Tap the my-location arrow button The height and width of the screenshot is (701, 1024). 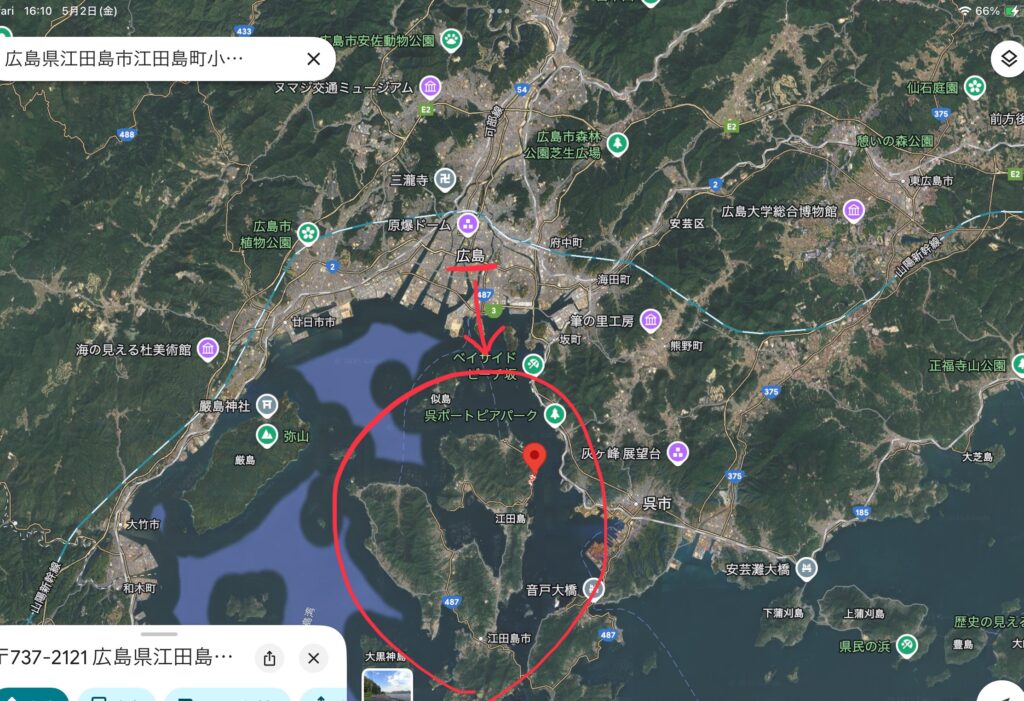(x=1003, y=692)
